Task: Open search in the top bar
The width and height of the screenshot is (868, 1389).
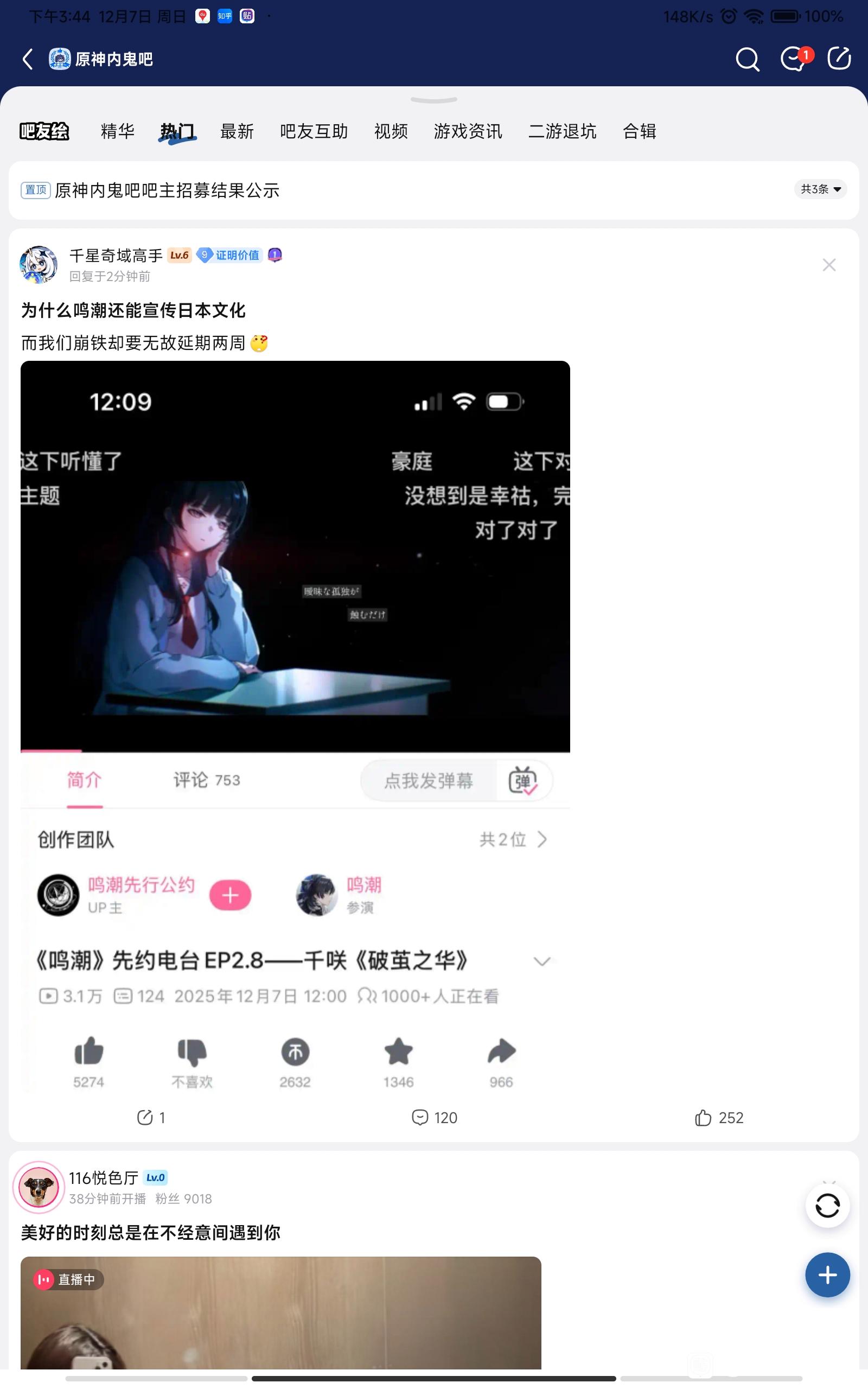Action: [x=747, y=59]
